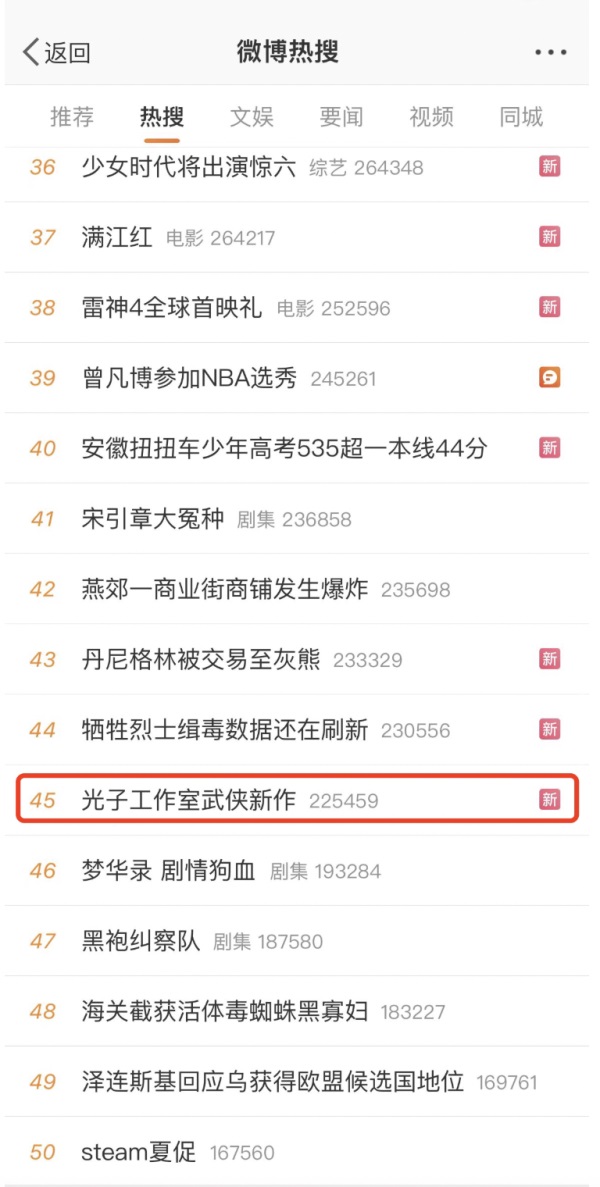This screenshot has width=600, height=1187.
Task: Open trending topic 少女时代将出演惊六
Action: pos(188,167)
